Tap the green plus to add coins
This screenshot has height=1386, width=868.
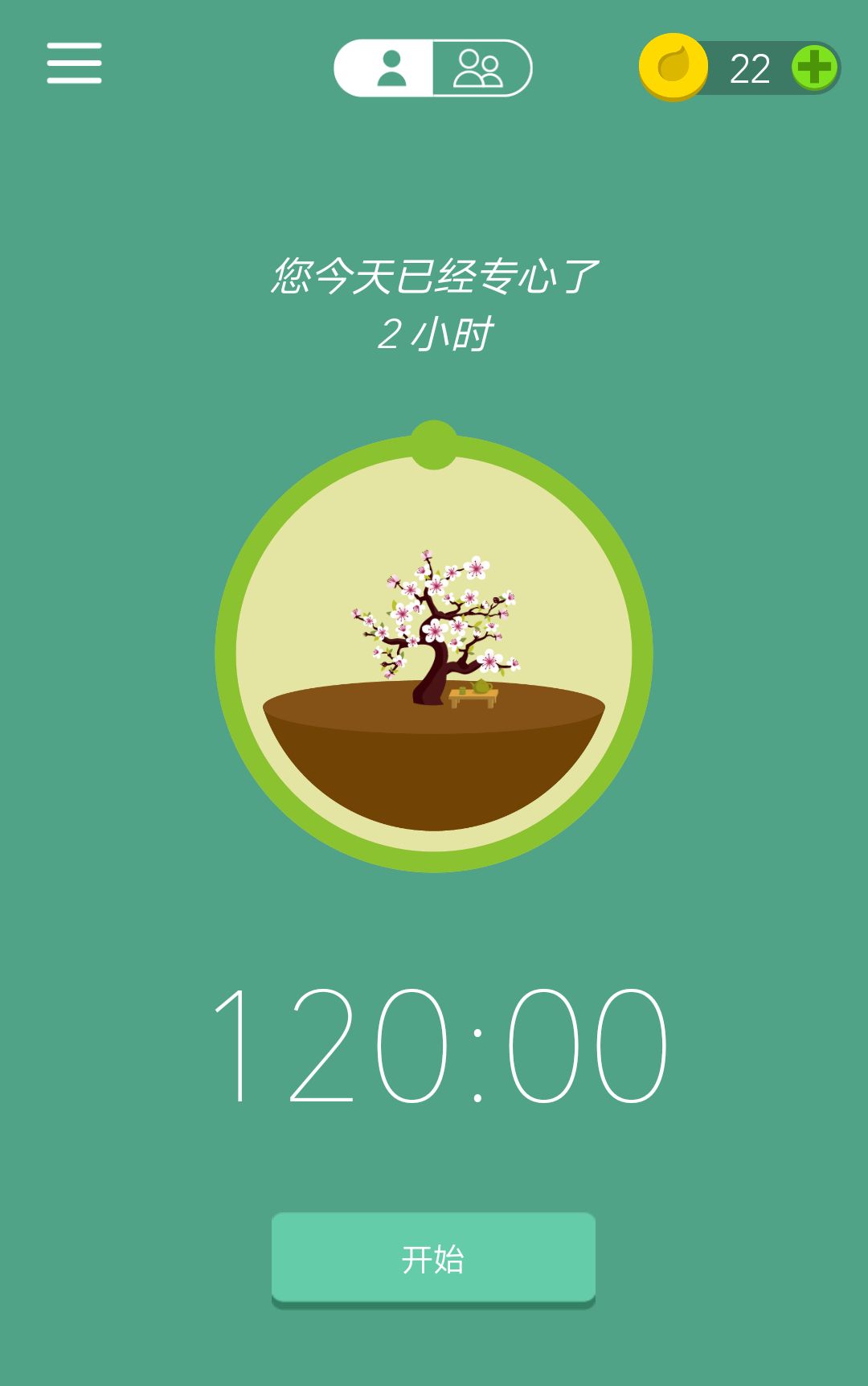coord(814,68)
